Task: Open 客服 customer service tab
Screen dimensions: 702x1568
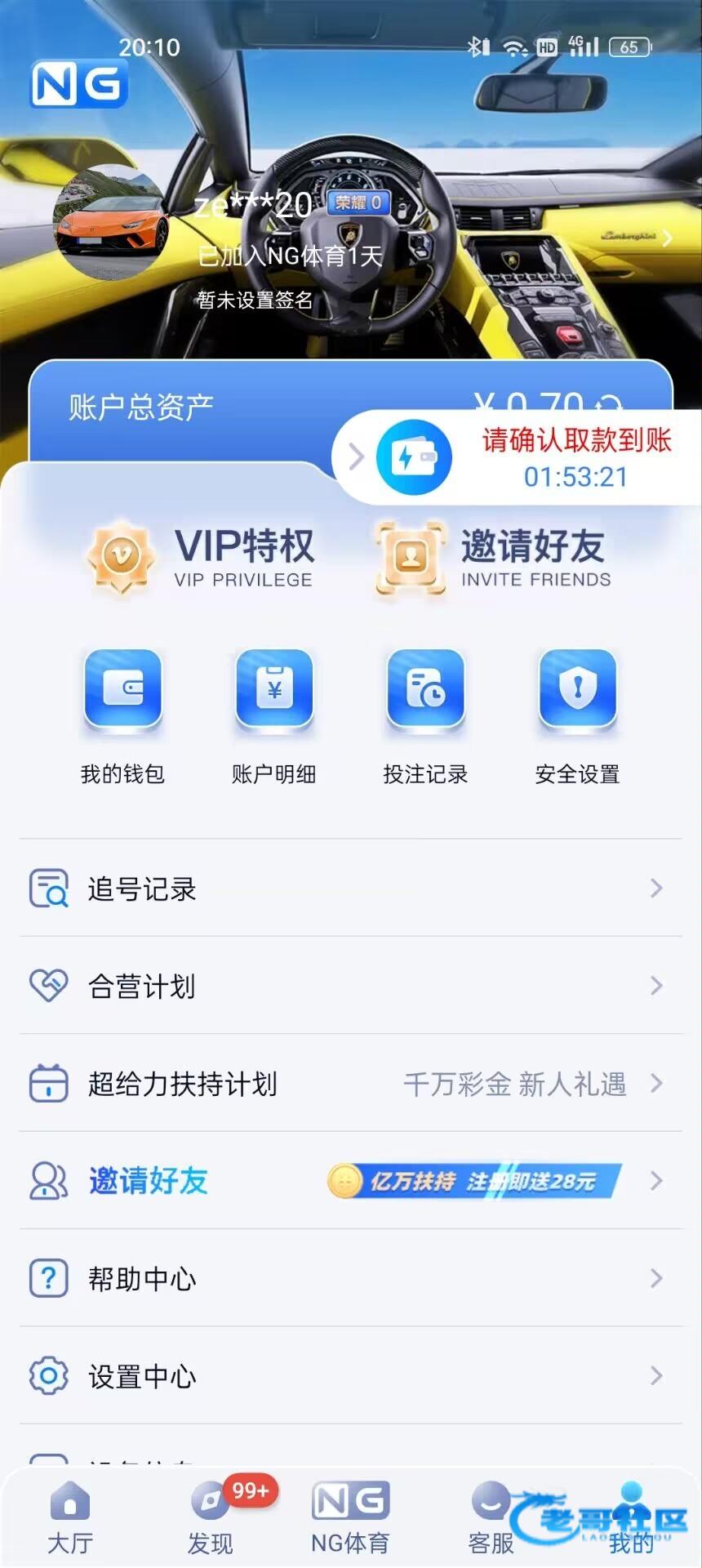Action: pos(491,1519)
